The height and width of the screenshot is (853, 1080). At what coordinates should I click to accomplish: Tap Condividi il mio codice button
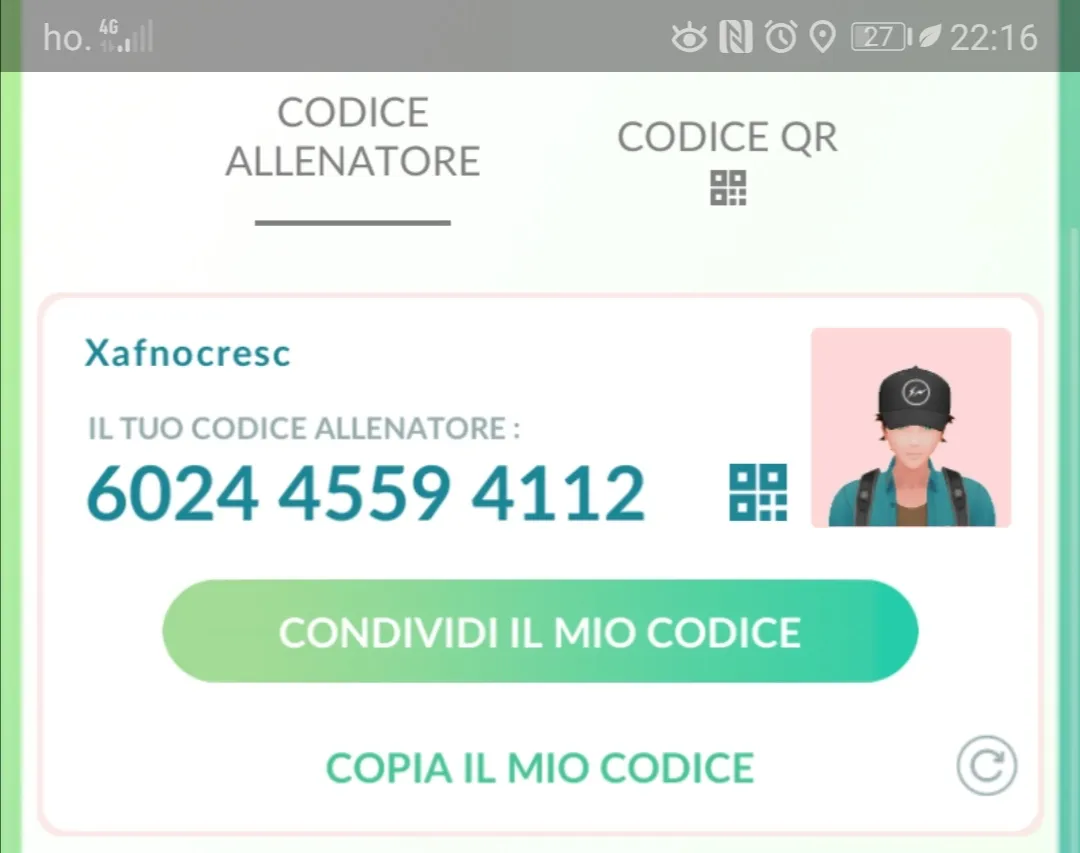540,632
